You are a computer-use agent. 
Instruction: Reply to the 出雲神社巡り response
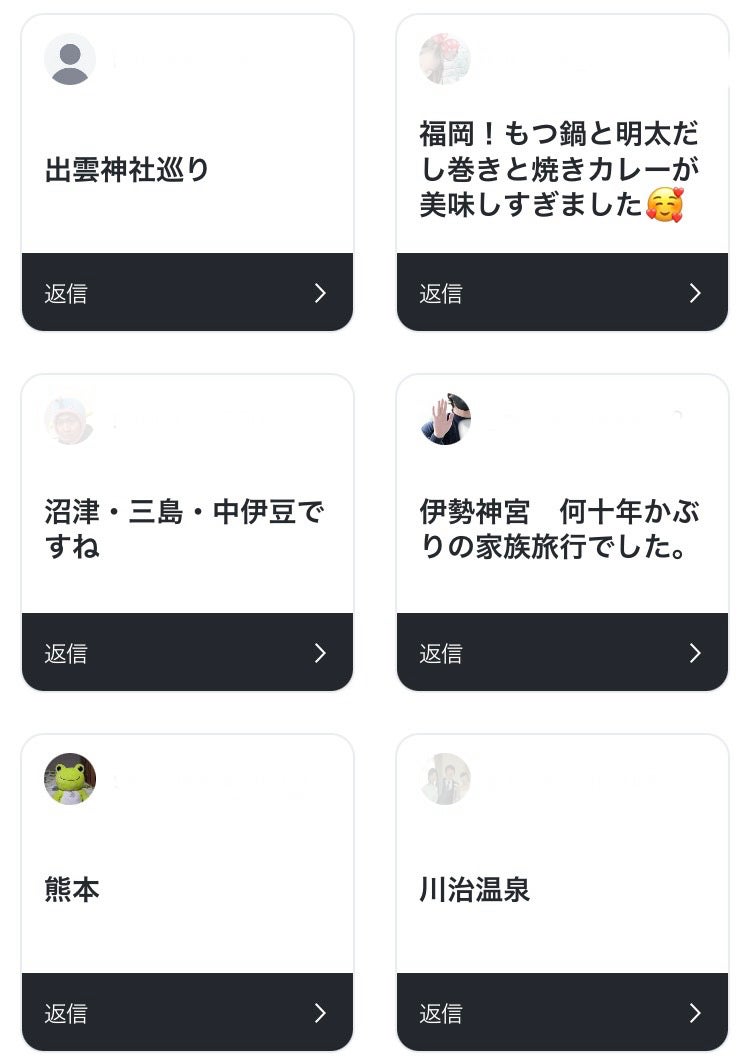(x=187, y=293)
